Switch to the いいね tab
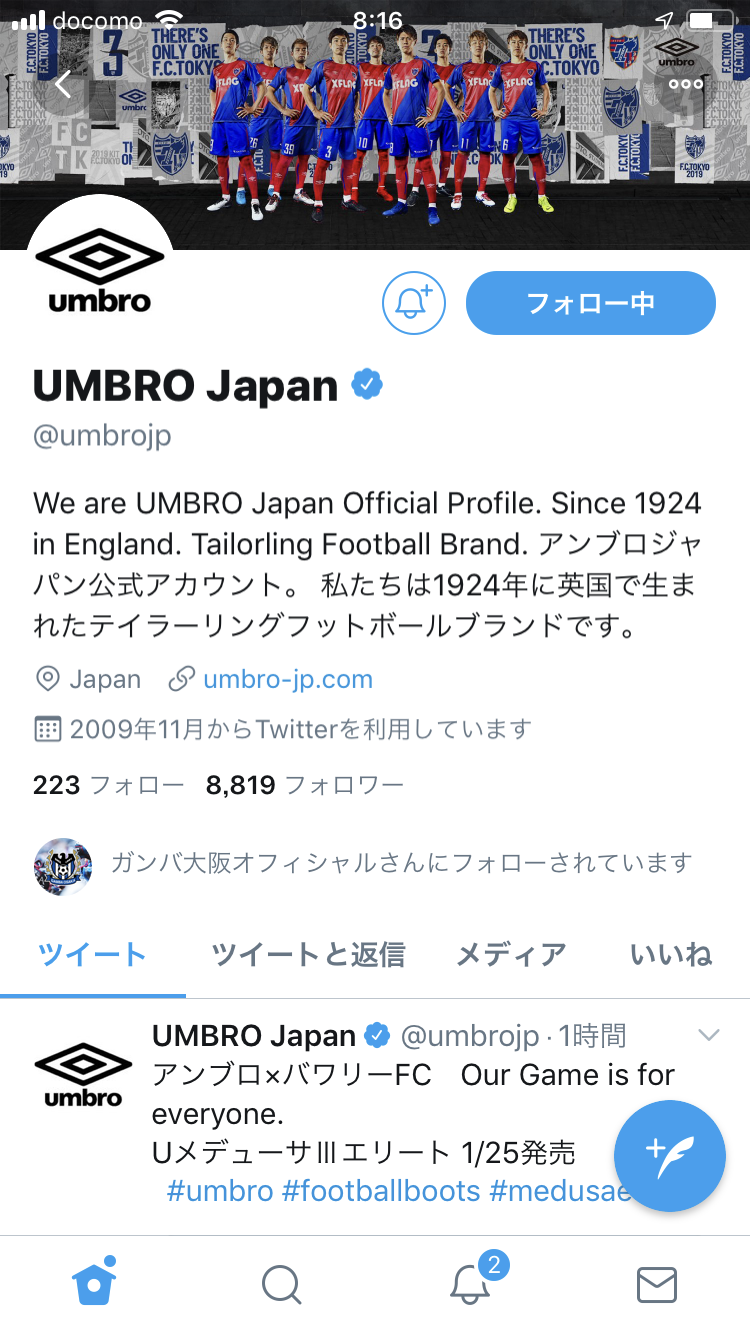The width and height of the screenshot is (750, 1334). [x=671, y=955]
